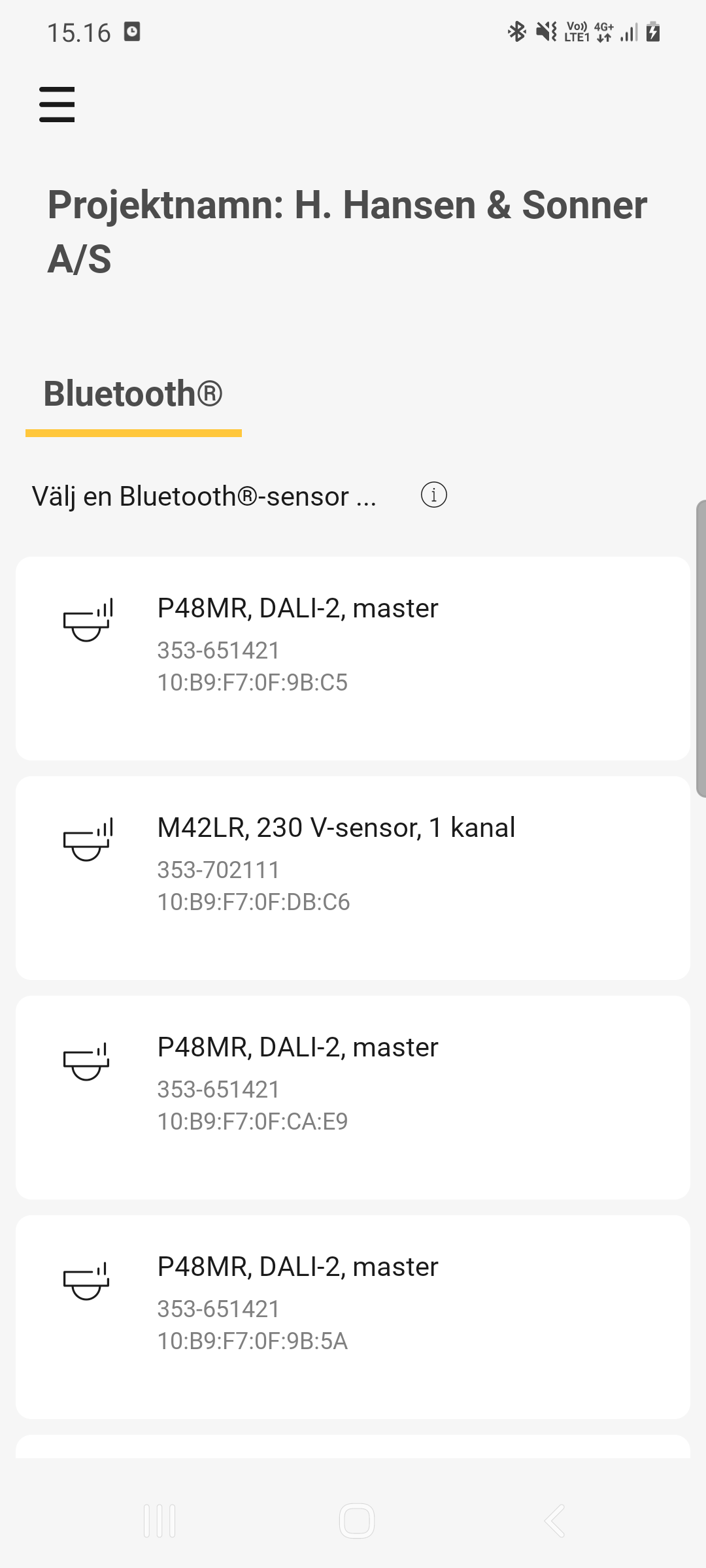Open the recent apps overview
The height and width of the screenshot is (1568, 706).
[160, 1521]
